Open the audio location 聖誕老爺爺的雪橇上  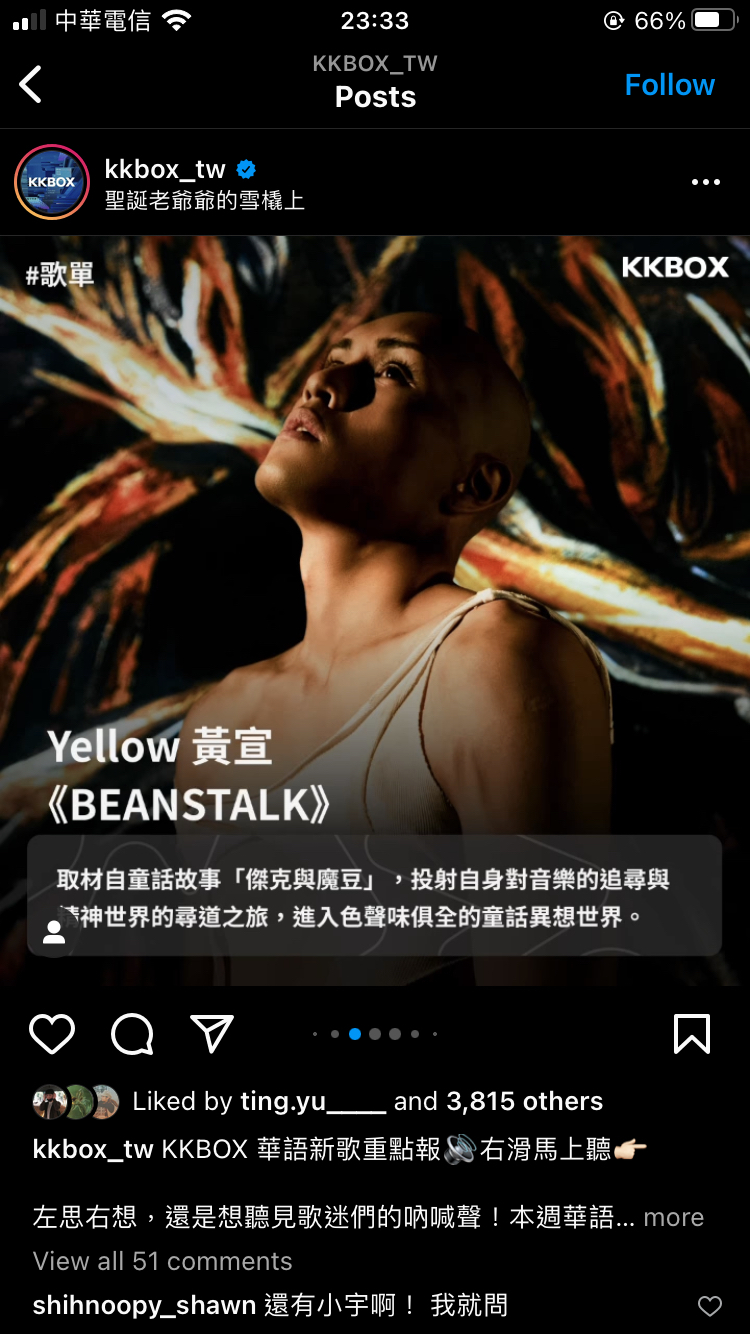(x=204, y=200)
